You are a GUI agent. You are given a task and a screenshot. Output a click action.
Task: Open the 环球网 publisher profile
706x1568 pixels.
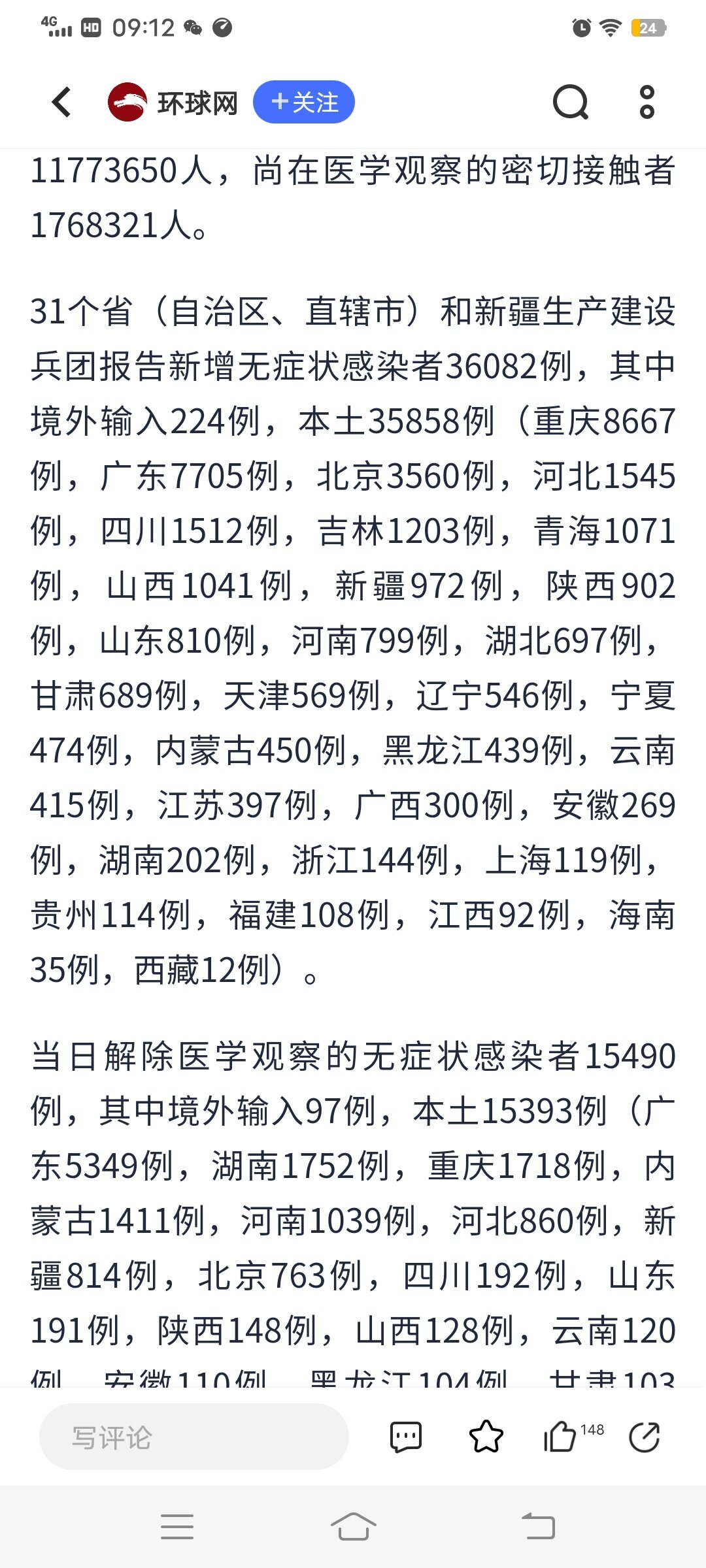(173, 103)
